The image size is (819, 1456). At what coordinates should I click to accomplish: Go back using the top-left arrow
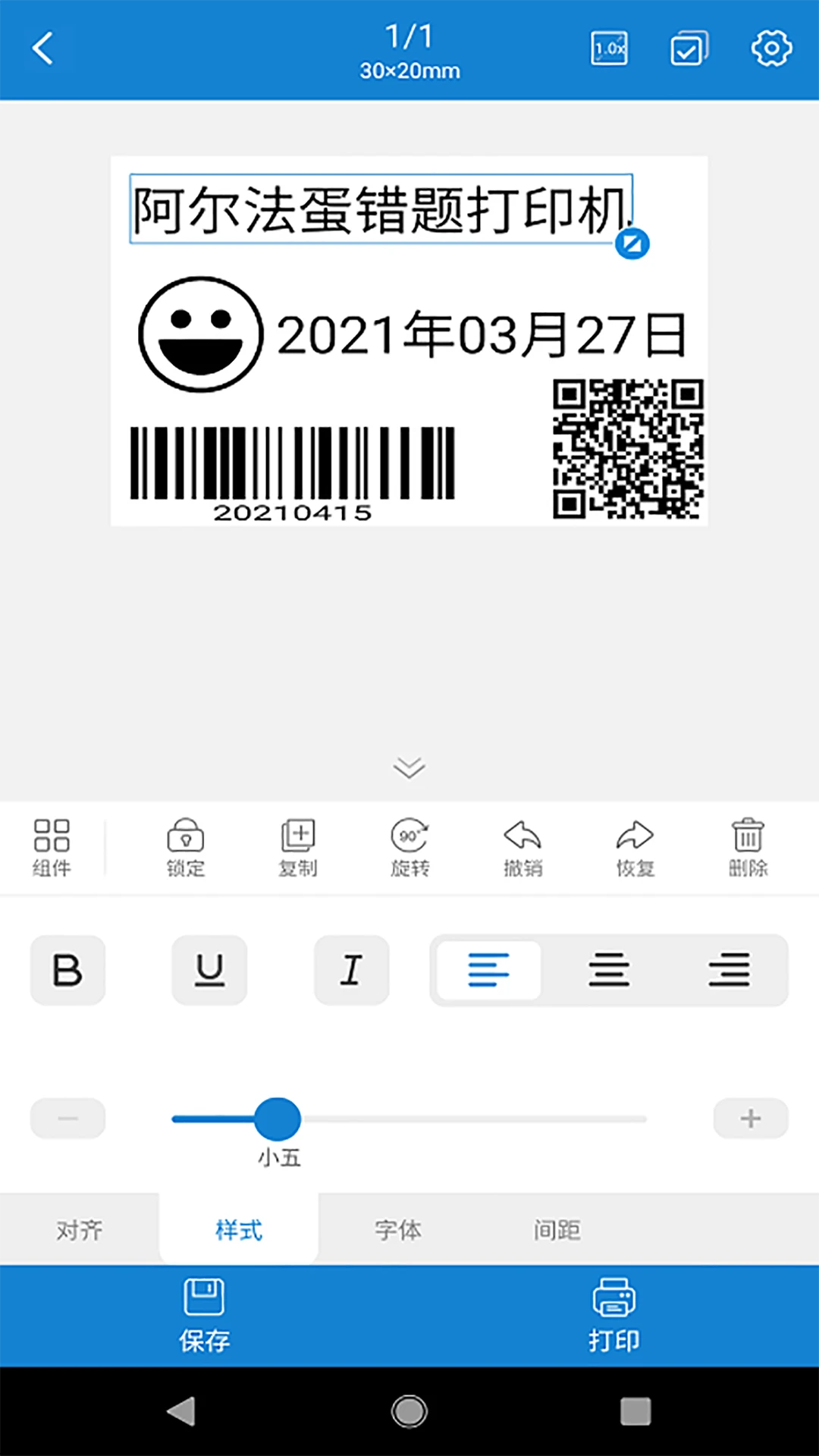click(x=44, y=49)
